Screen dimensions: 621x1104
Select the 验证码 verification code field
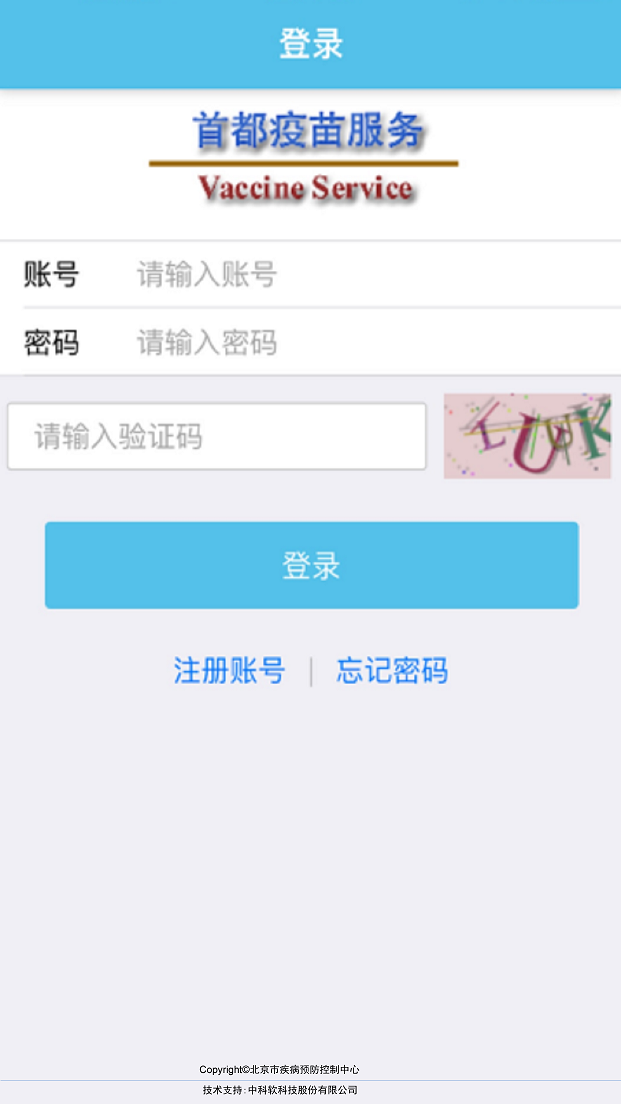tap(217, 436)
